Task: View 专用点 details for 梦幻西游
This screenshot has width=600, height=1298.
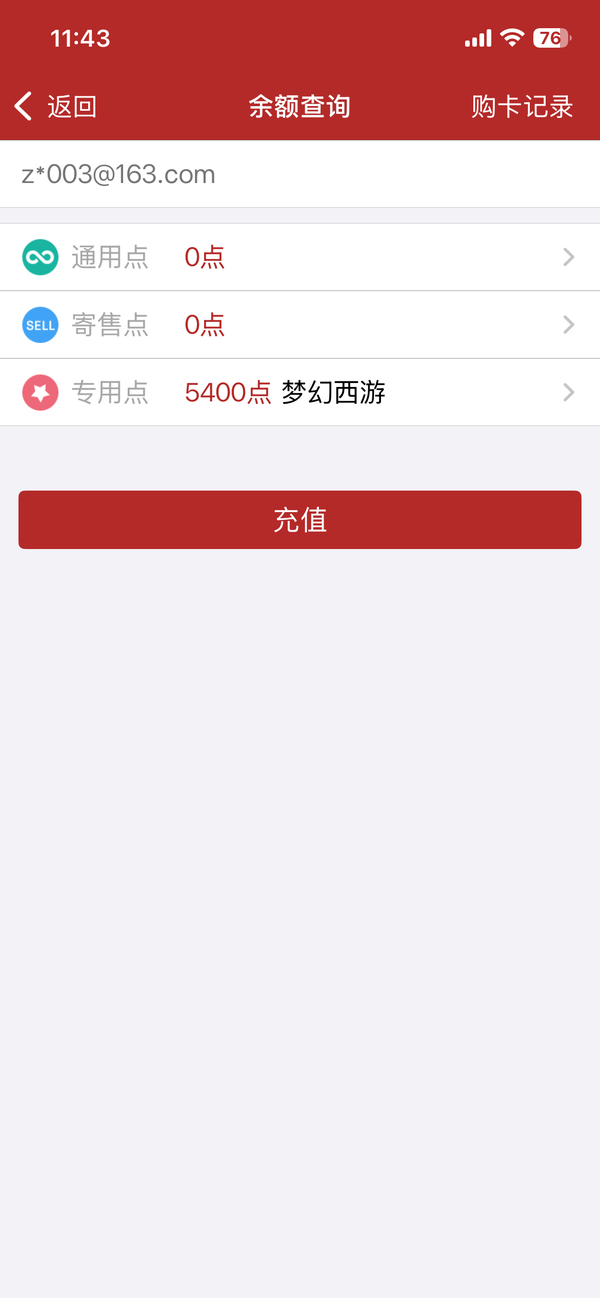Action: coord(300,392)
